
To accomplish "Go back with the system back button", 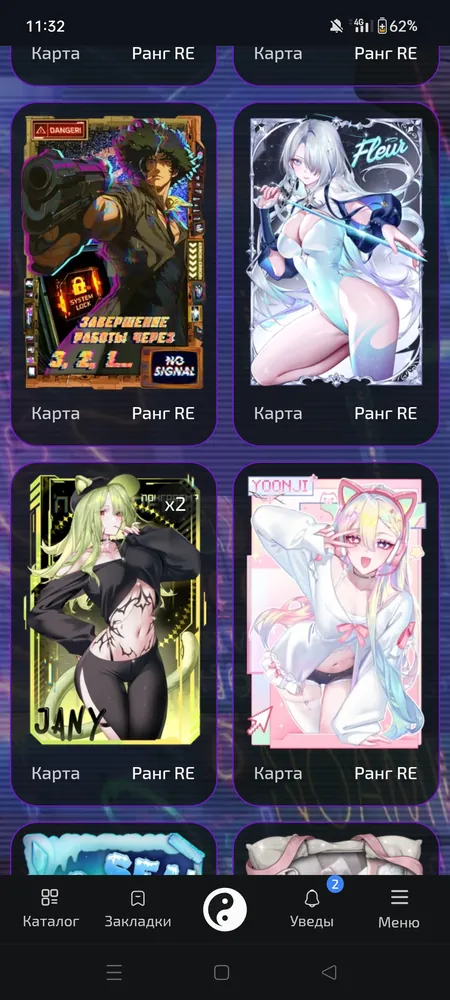I will 329,972.
